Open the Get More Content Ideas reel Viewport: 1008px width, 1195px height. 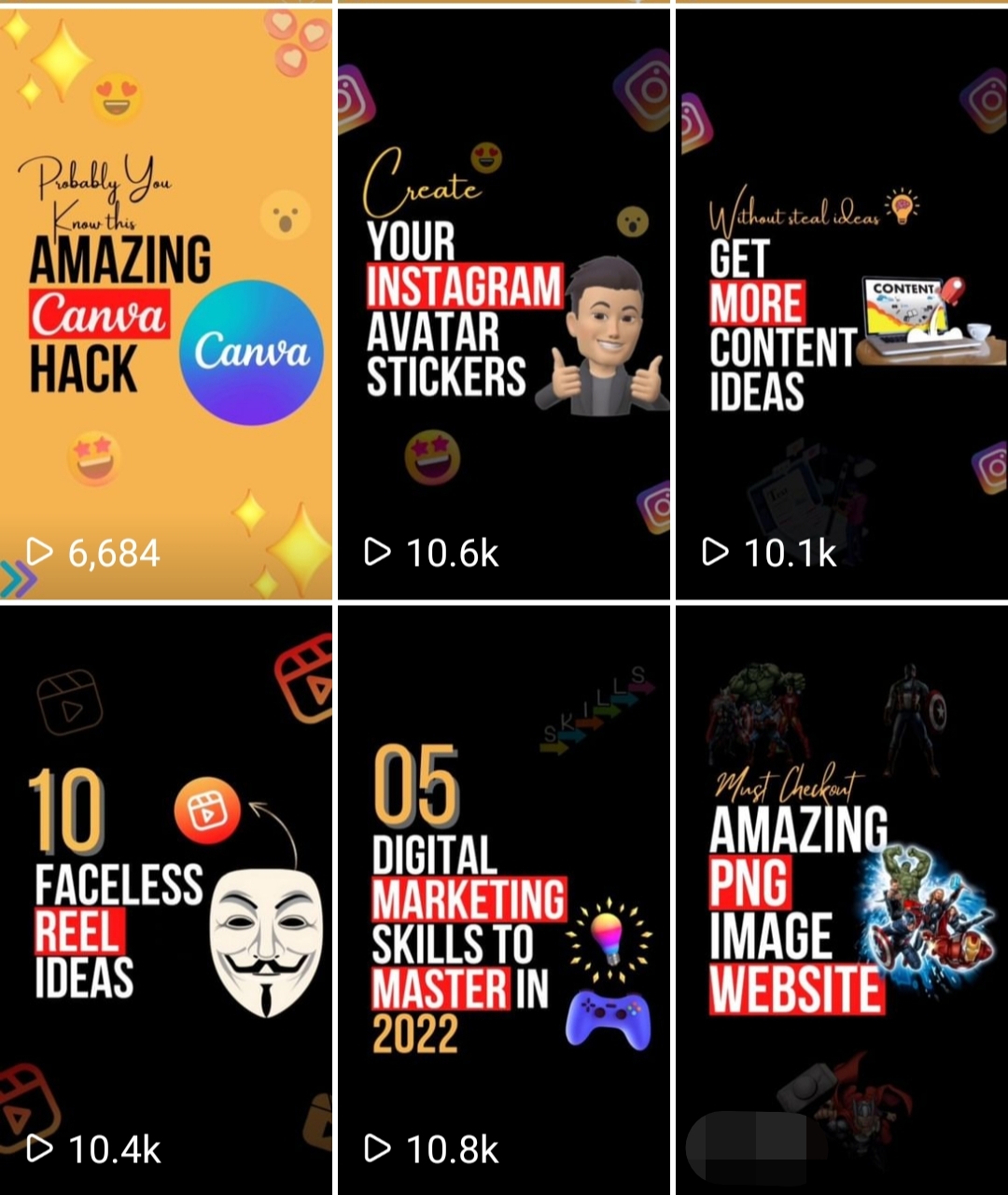coord(841,303)
